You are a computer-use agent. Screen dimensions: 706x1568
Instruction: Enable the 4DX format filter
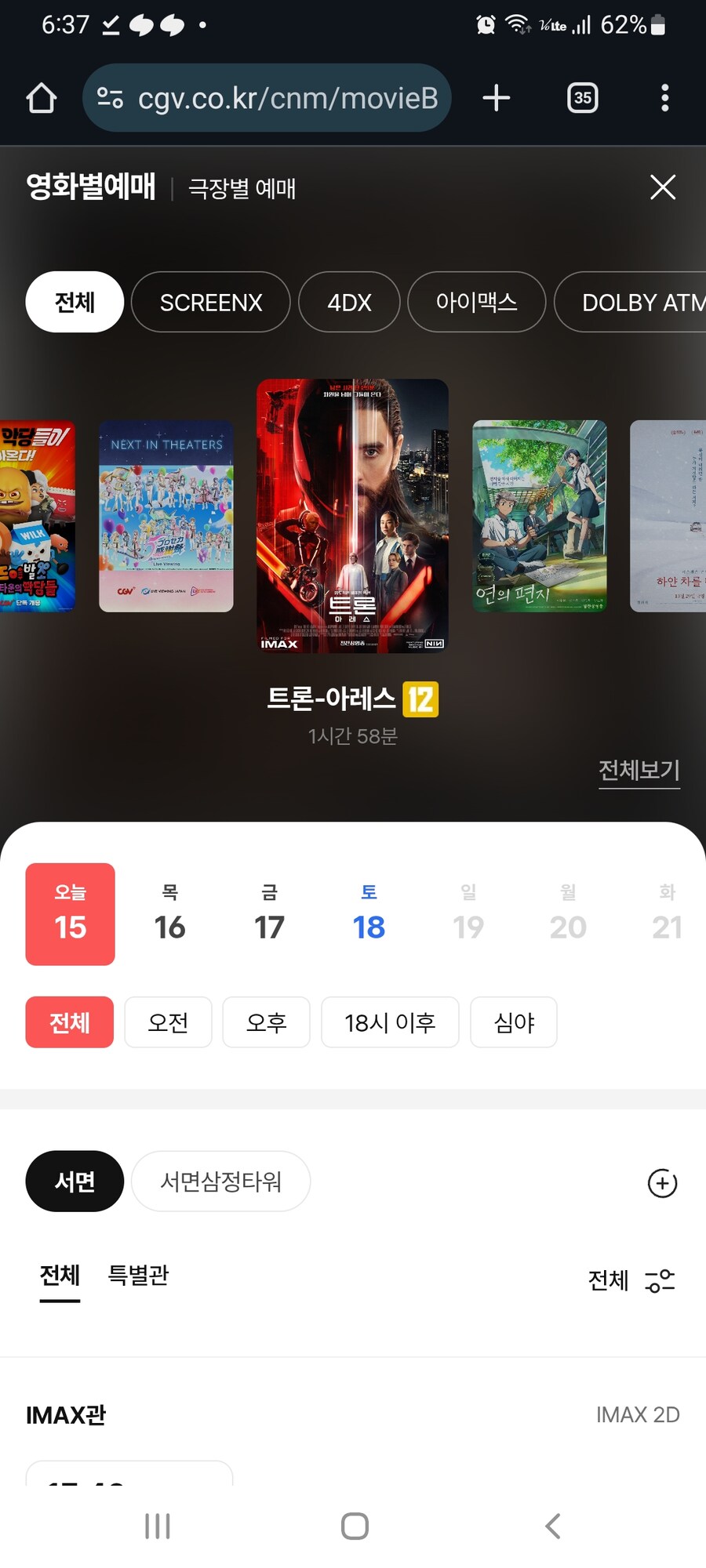[x=349, y=302]
